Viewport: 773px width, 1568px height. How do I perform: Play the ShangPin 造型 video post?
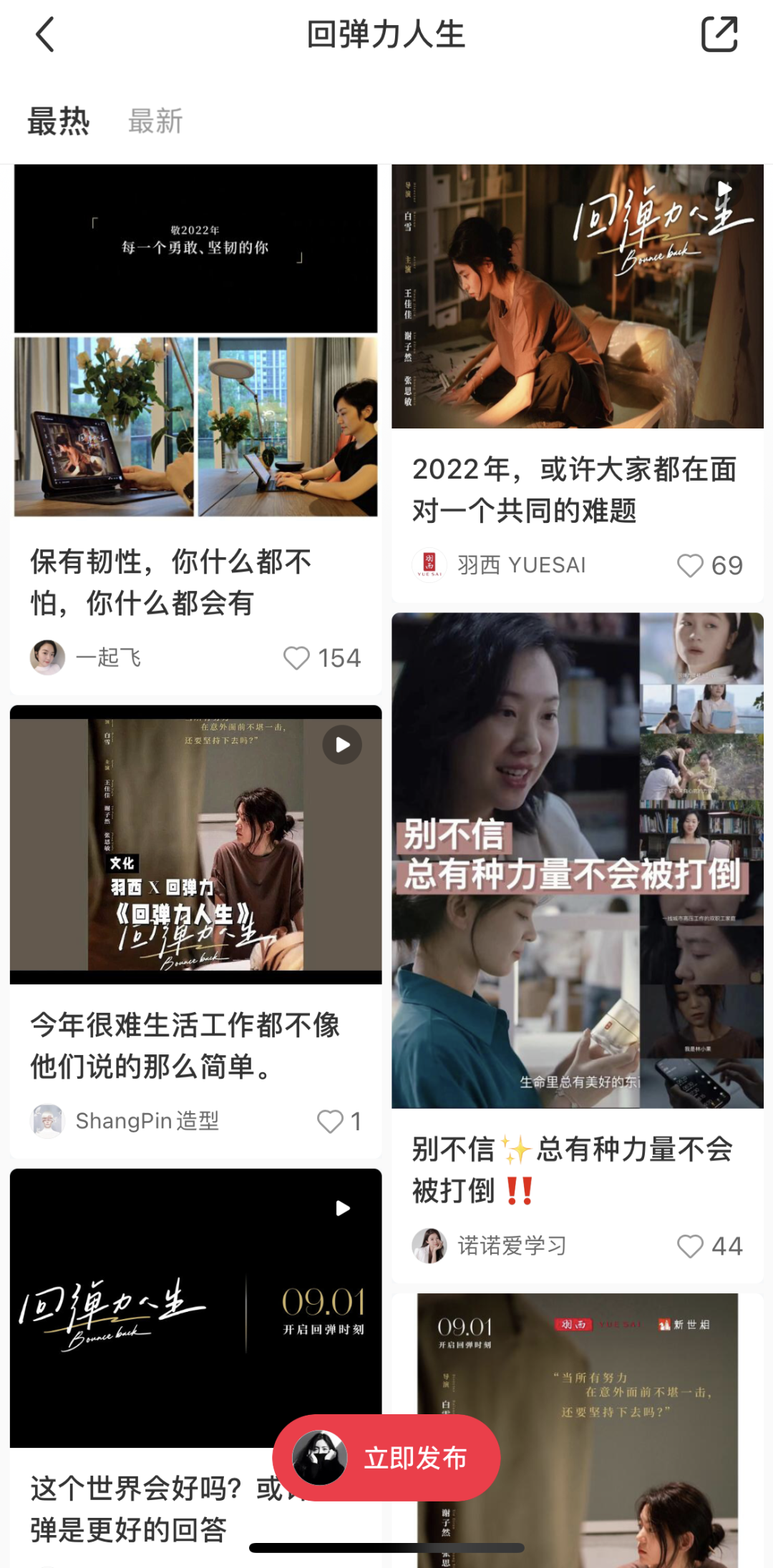341,745
